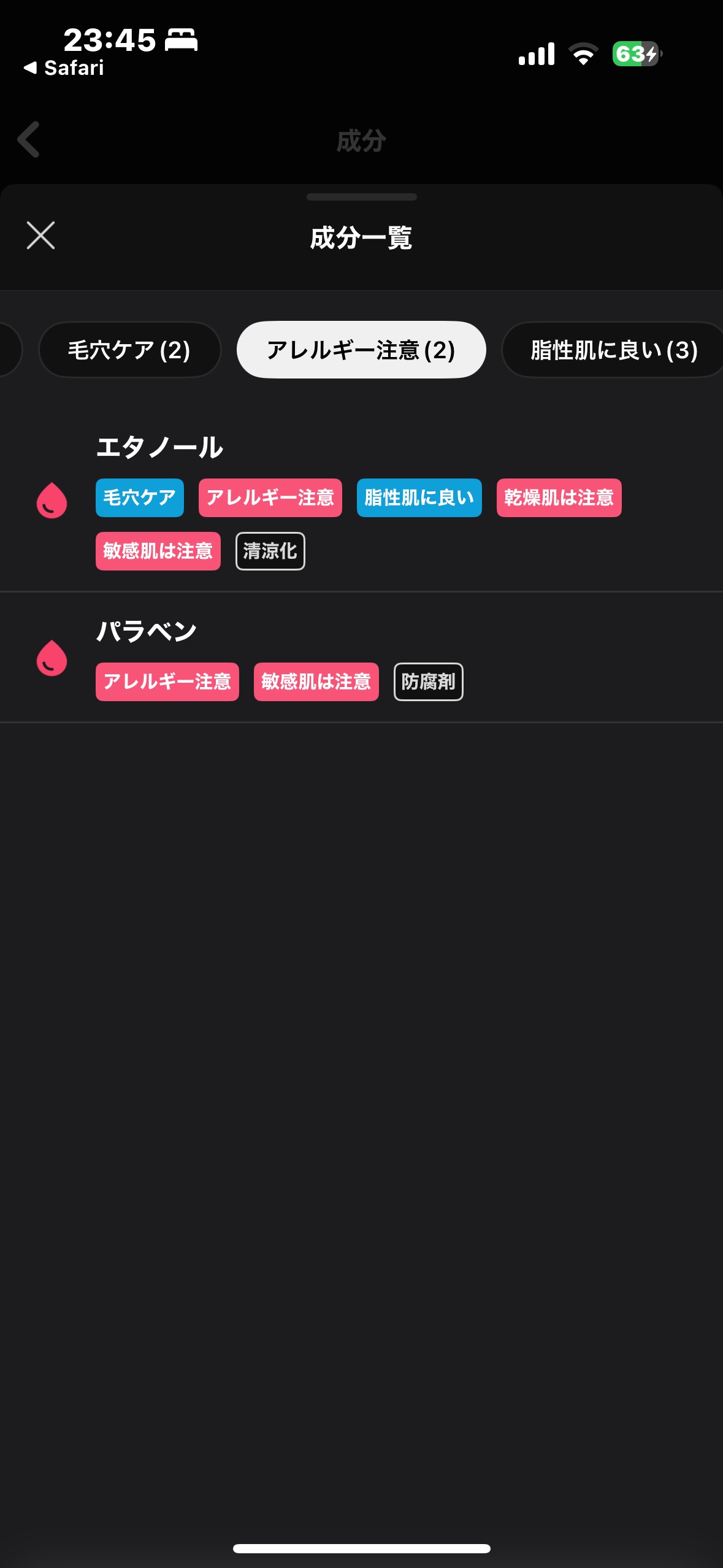Select the 脂性肌に良い tag on エタノール
Viewport: 723px width, 1568px height.
point(419,498)
